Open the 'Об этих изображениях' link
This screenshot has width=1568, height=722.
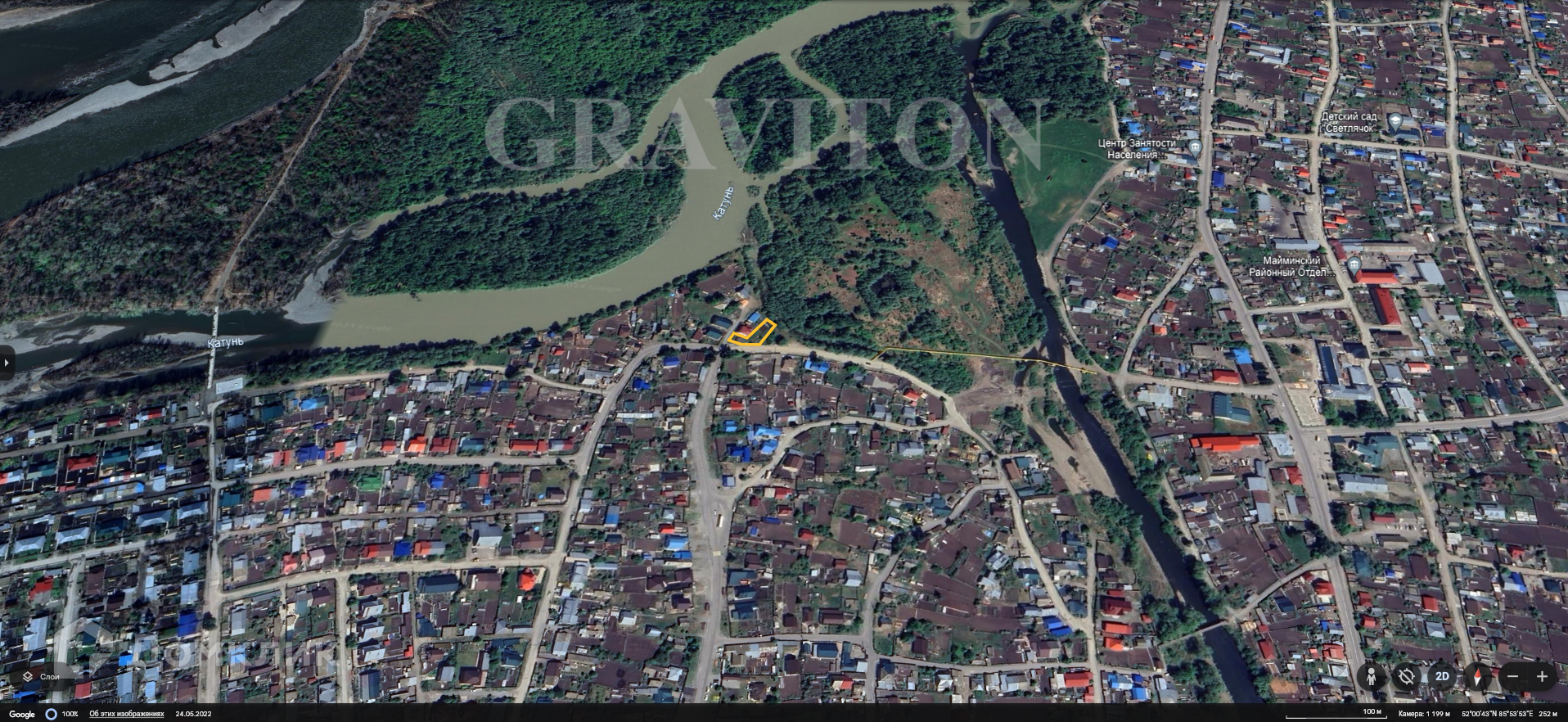click(126, 714)
